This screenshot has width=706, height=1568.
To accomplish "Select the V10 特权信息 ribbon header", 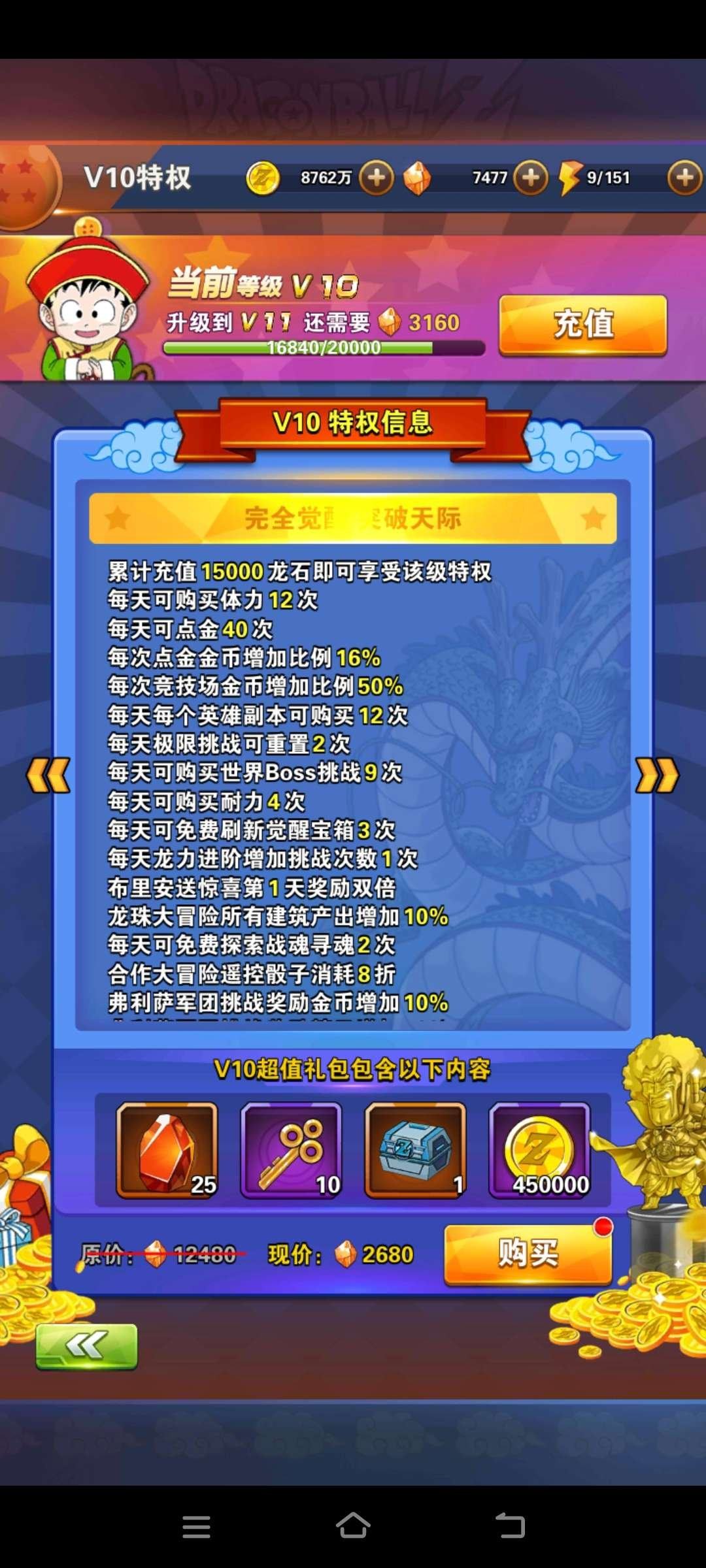I will coord(353,423).
